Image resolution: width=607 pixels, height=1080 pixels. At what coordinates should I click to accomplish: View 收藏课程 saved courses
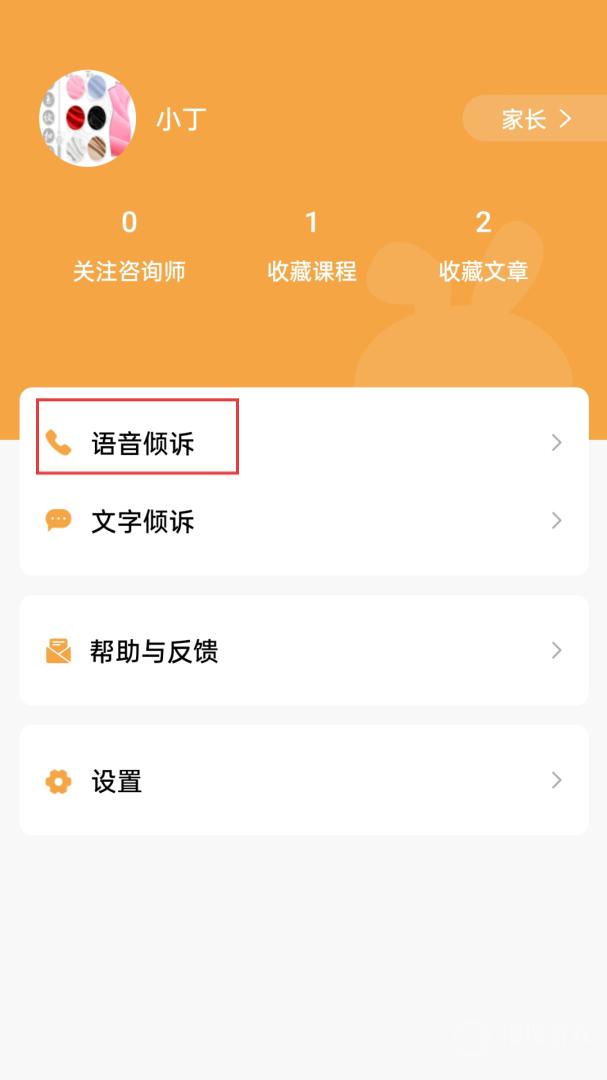pos(311,247)
